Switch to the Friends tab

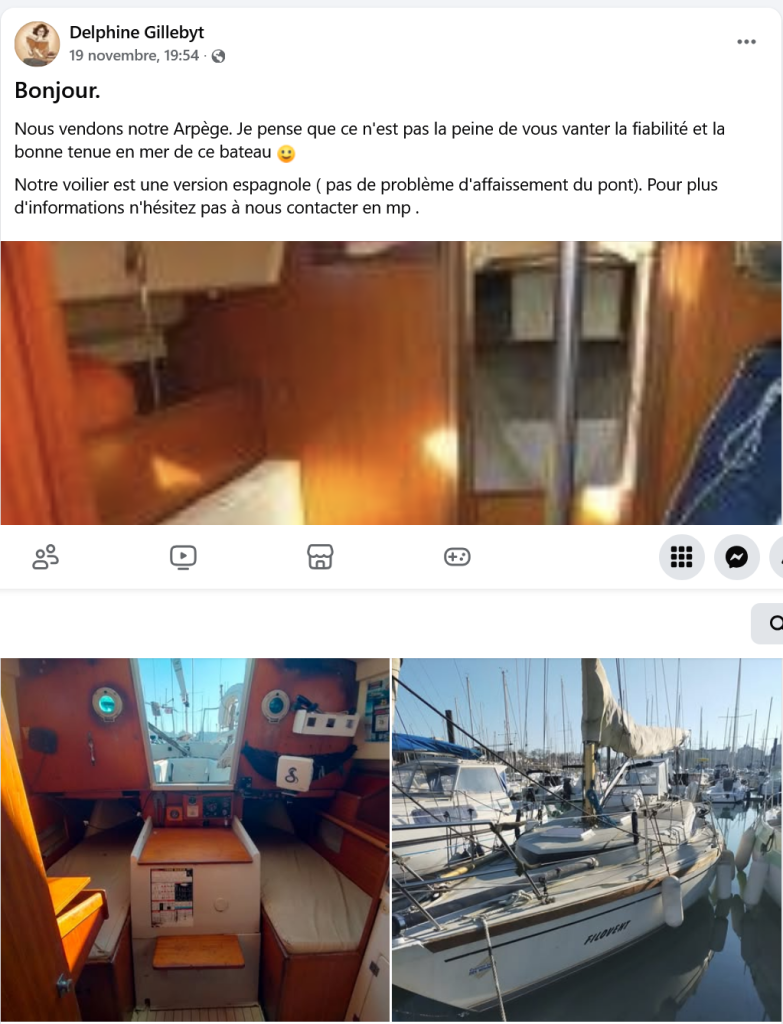(x=45, y=557)
